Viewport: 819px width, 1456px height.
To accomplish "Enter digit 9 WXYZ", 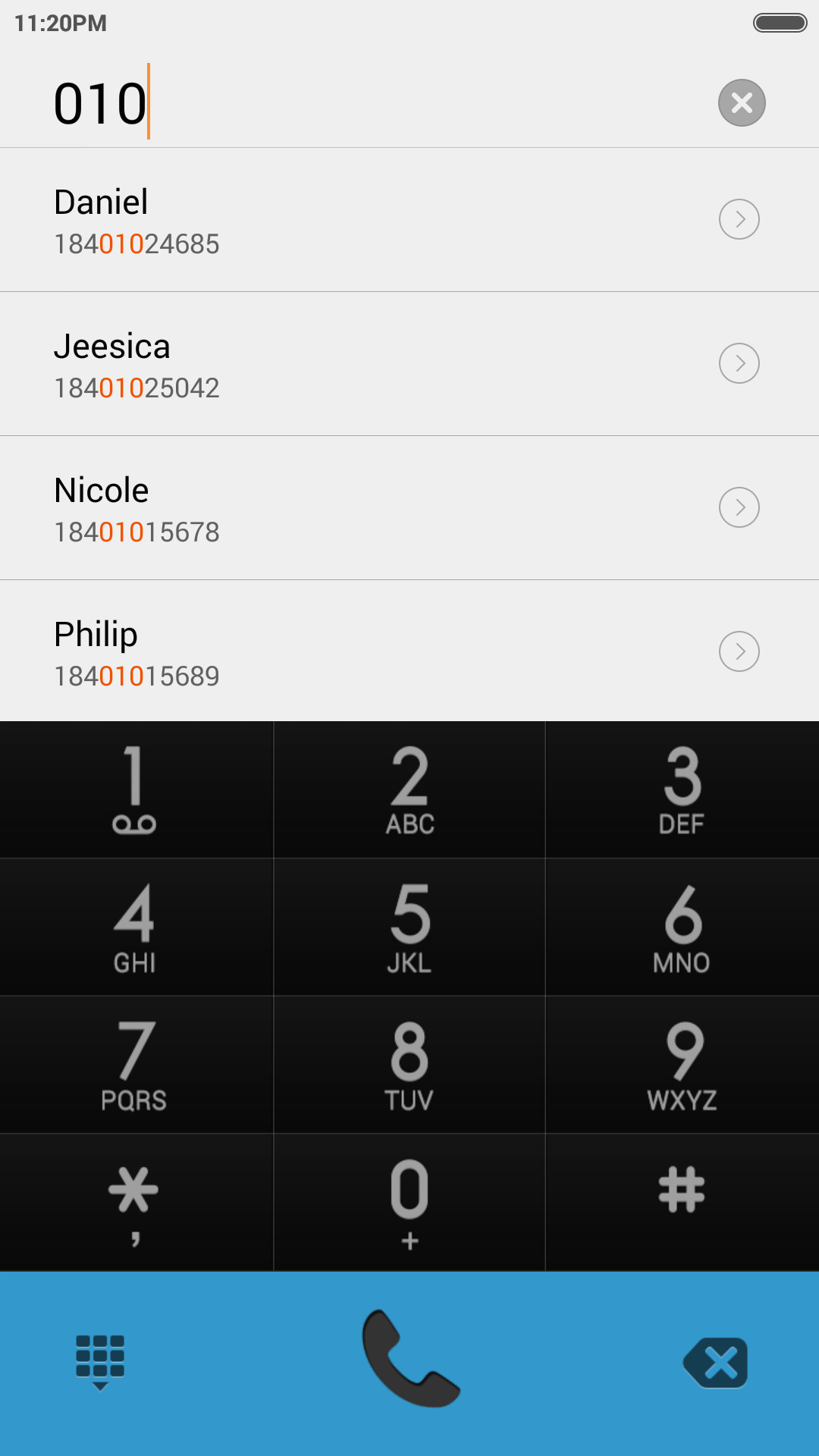I will [x=682, y=1065].
